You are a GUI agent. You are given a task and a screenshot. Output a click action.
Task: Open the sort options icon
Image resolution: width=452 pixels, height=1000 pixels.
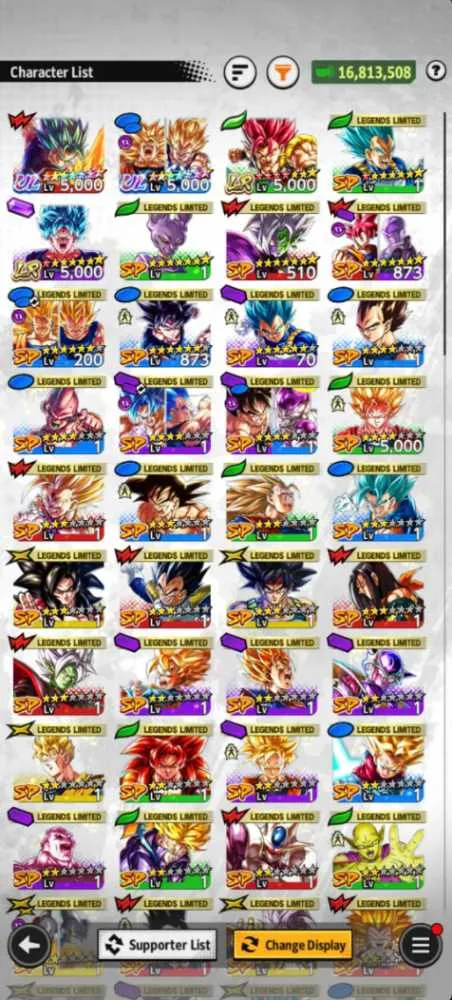click(240, 72)
